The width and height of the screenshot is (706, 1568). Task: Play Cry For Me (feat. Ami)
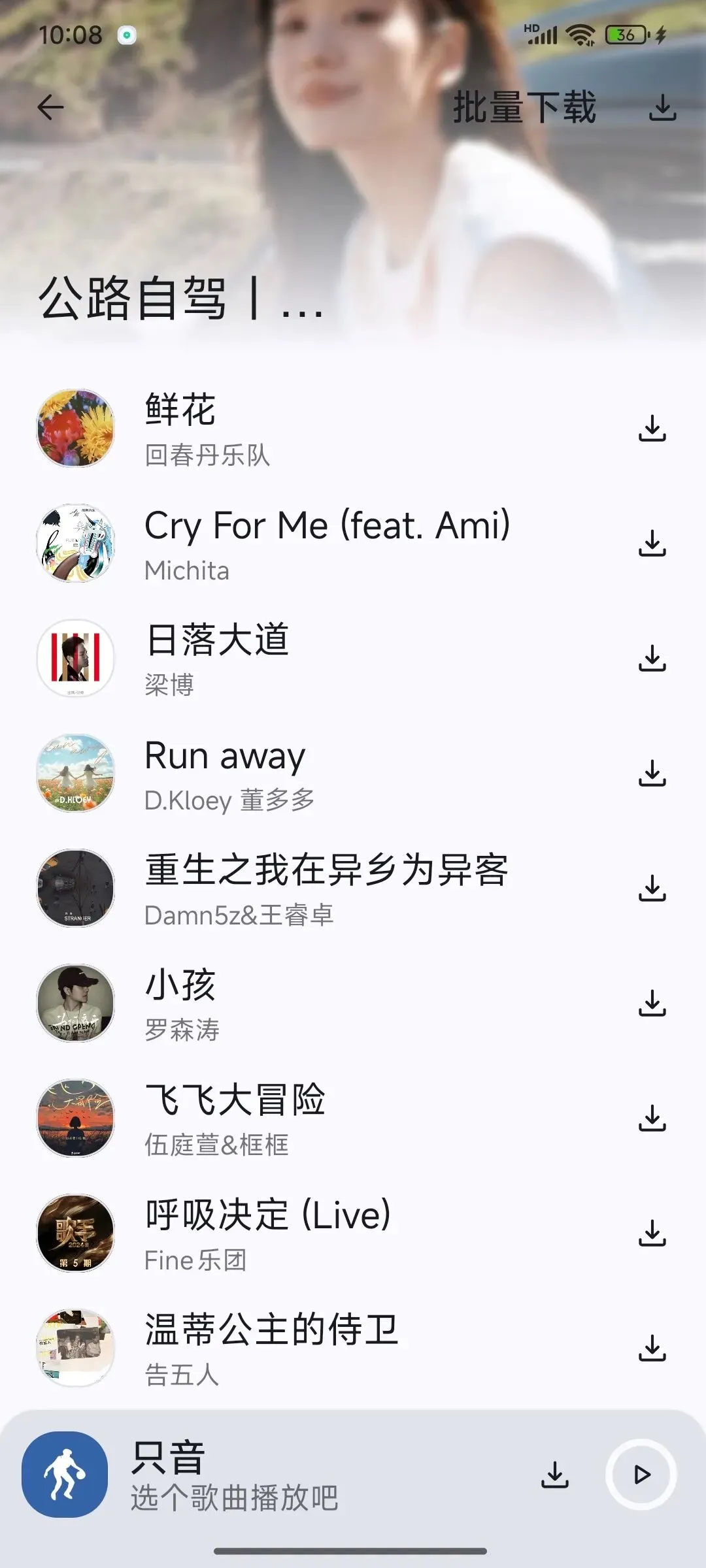pyautogui.click(x=327, y=544)
